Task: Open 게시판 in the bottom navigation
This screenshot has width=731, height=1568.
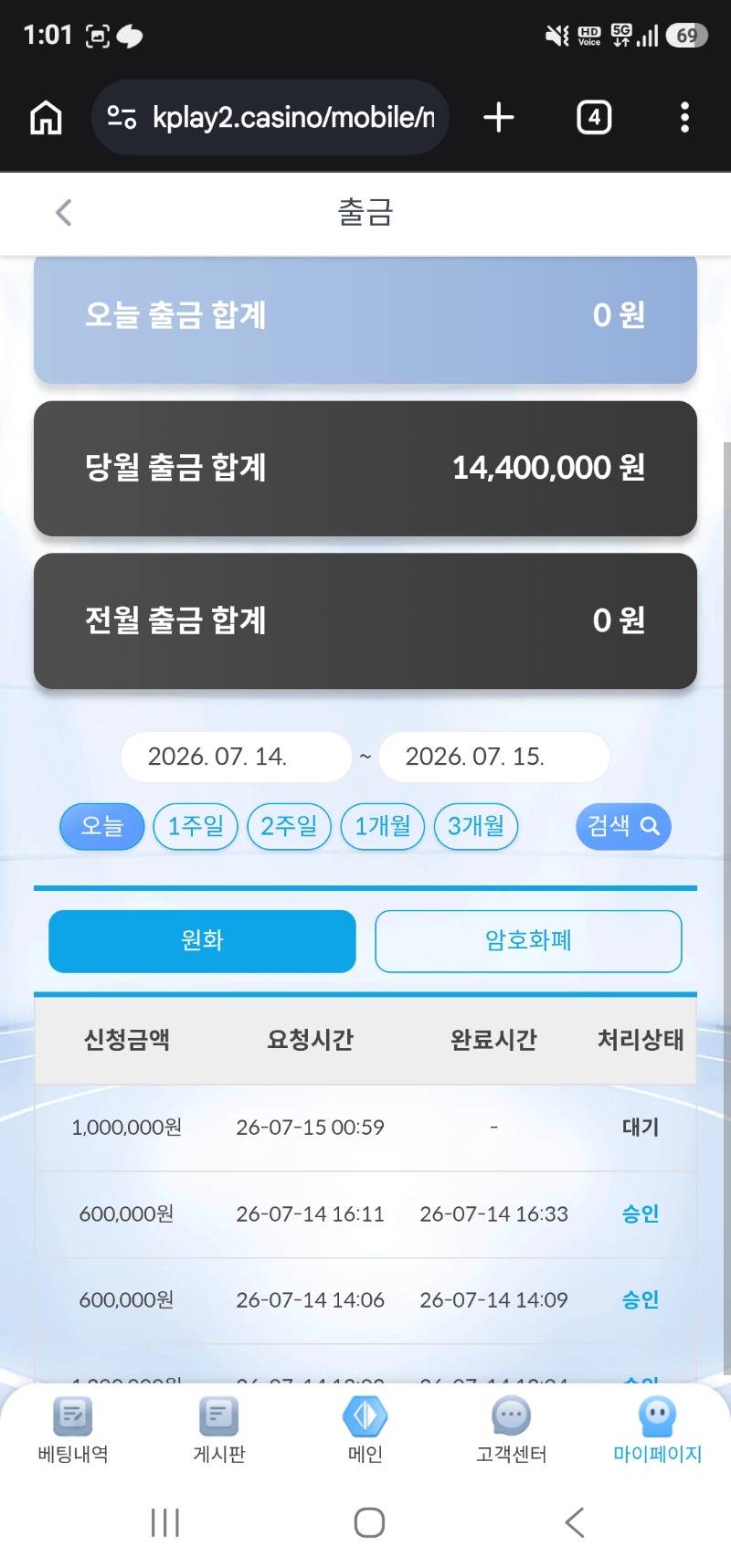Action: coord(219,1431)
